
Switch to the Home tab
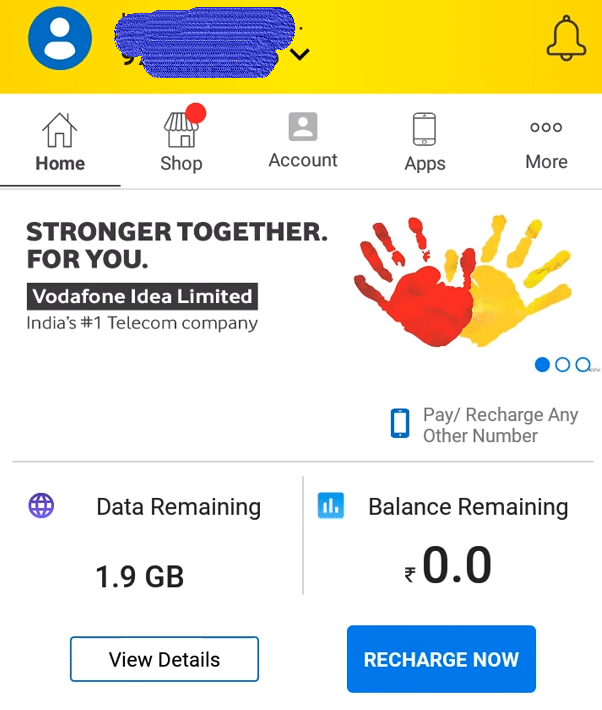click(x=60, y=144)
